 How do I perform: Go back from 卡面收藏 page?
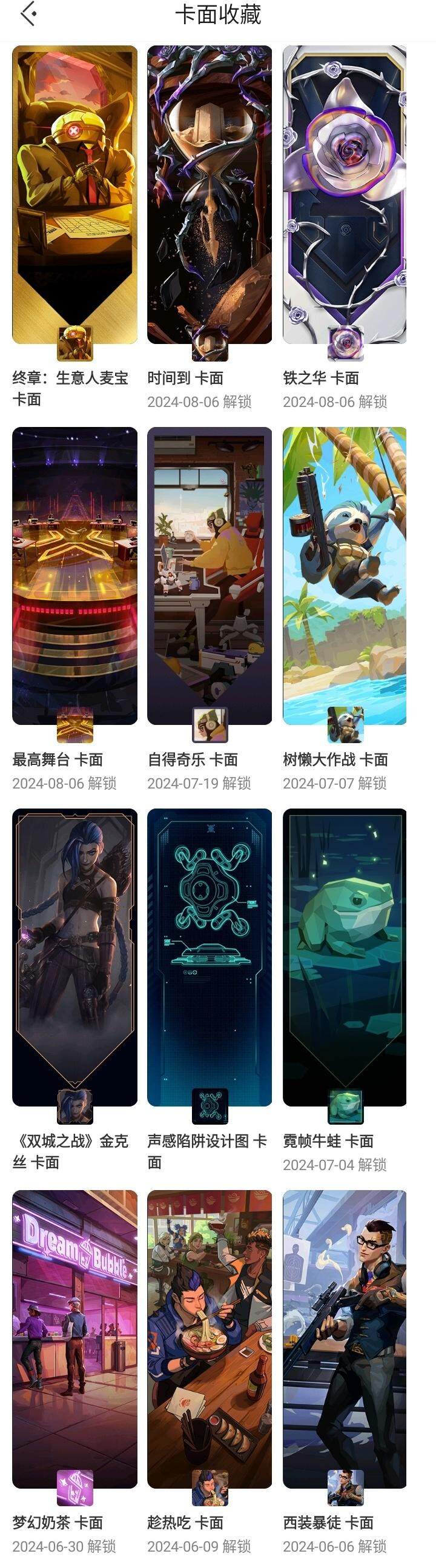point(28,14)
